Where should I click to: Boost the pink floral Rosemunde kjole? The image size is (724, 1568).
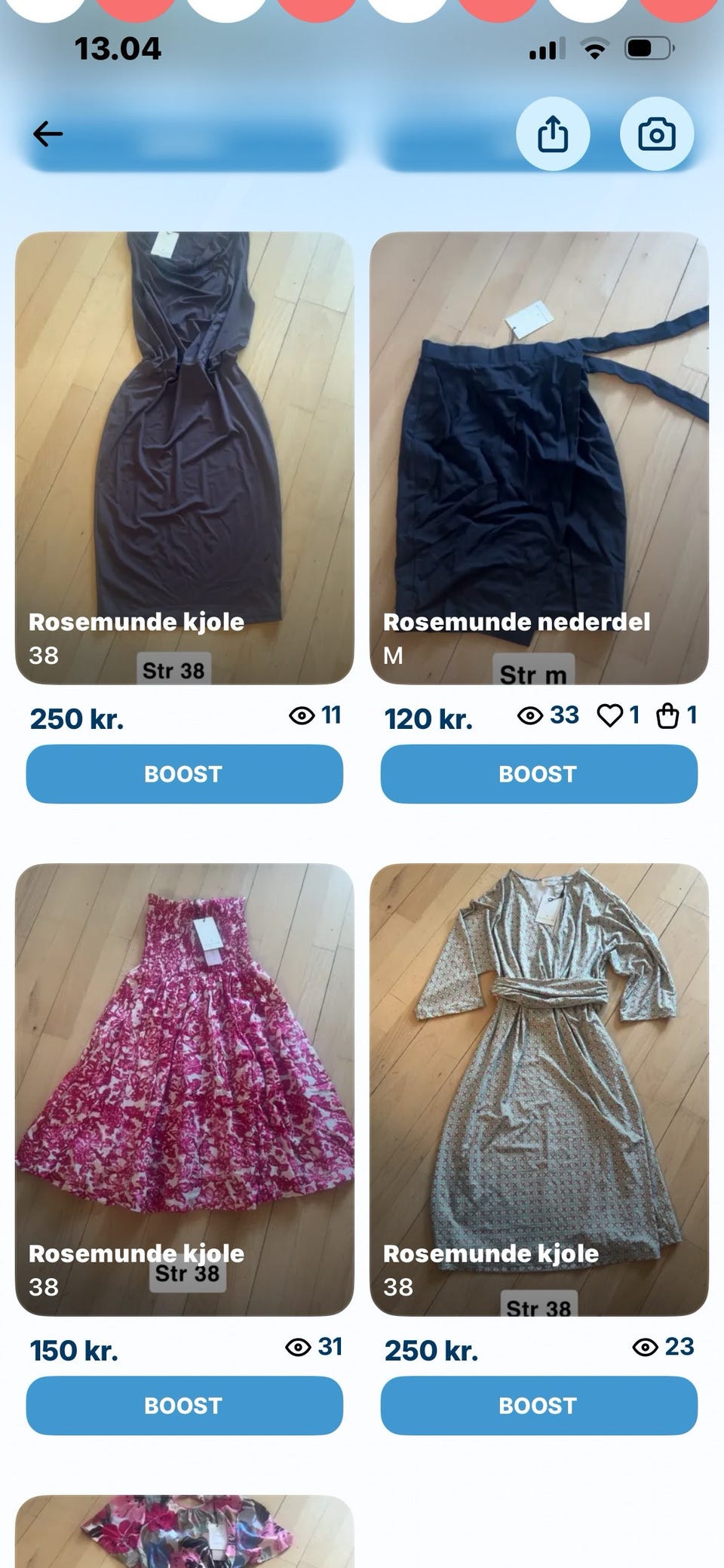coord(183,1404)
